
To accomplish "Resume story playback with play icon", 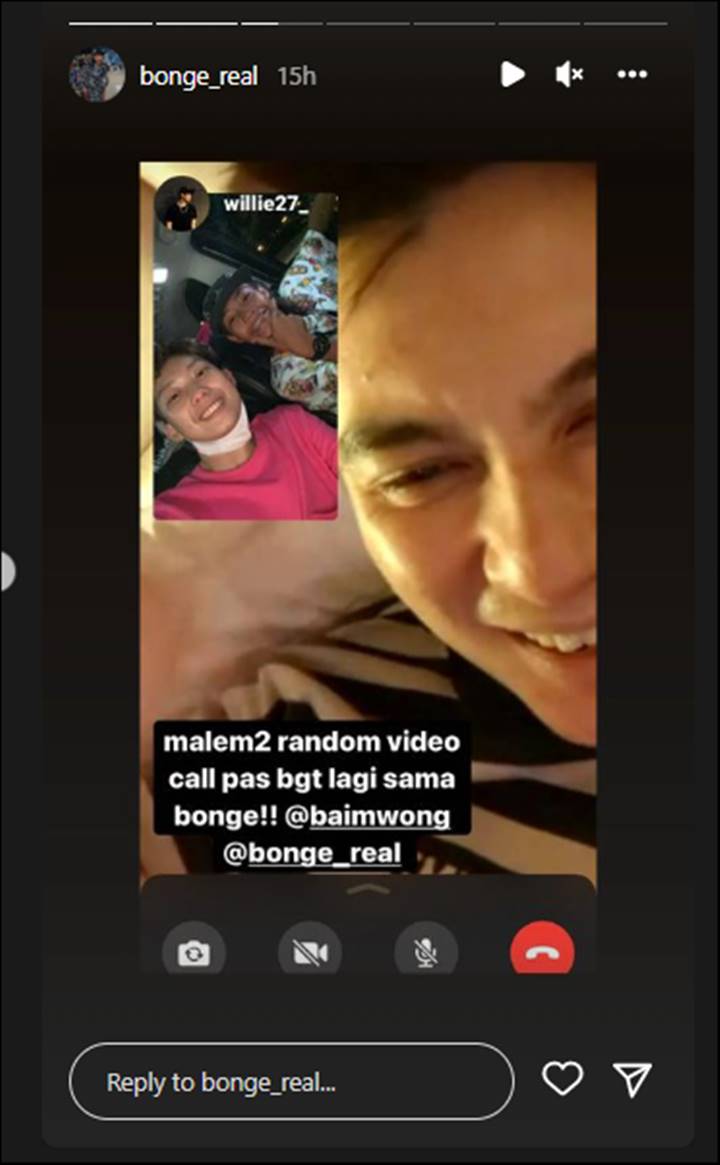I will pos(512,74).
